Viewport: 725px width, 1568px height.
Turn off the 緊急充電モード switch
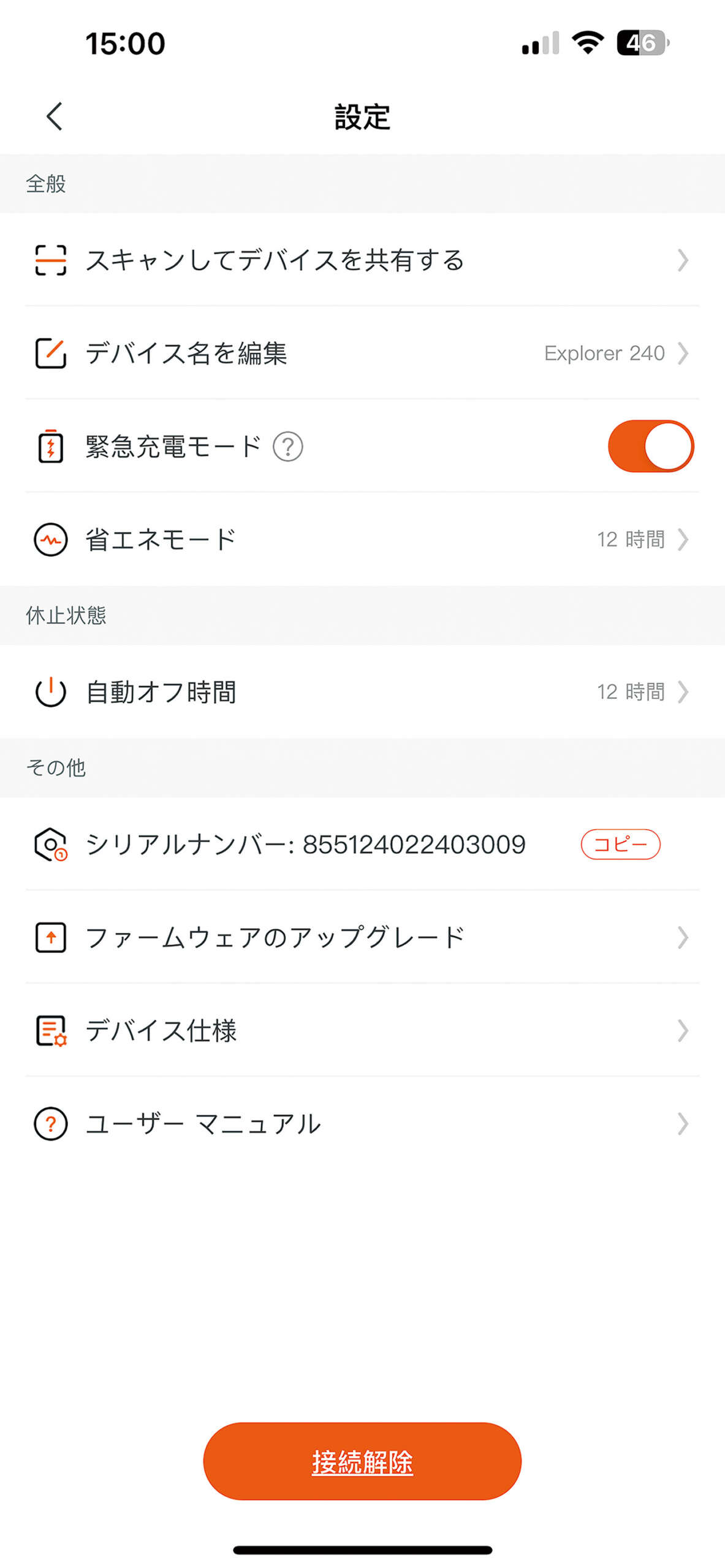[650, 447]
